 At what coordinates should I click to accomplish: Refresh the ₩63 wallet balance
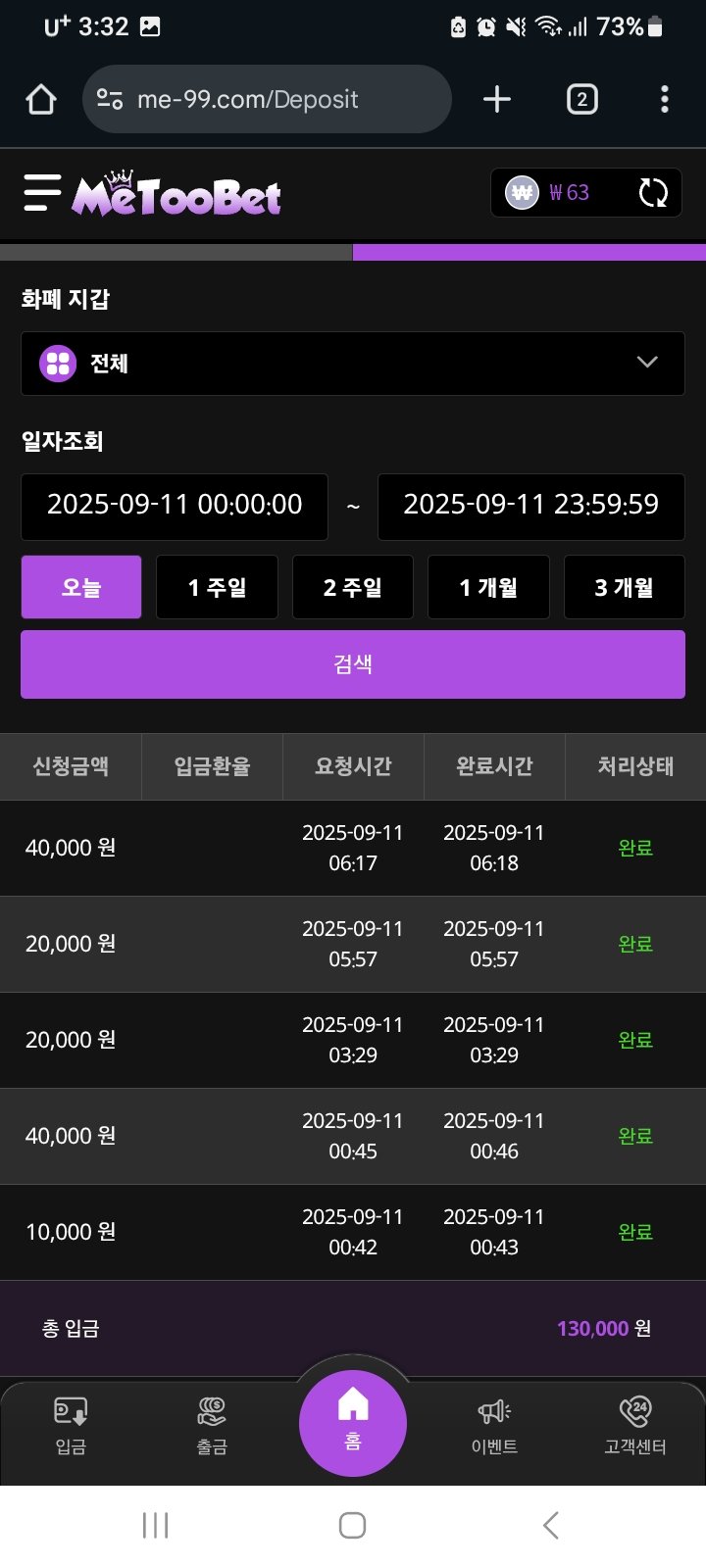click(x=653, y=193)
